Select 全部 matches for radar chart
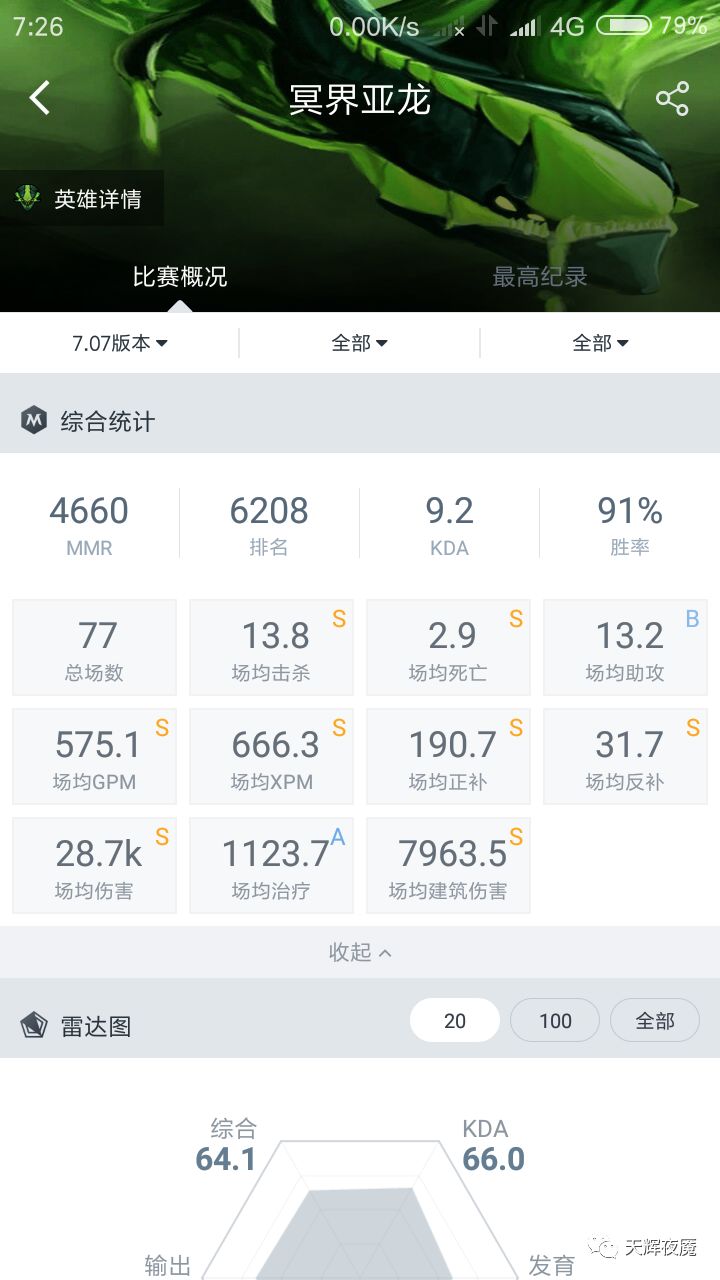The height and width of the screenshot is (1280, 720). (655, 1021)
